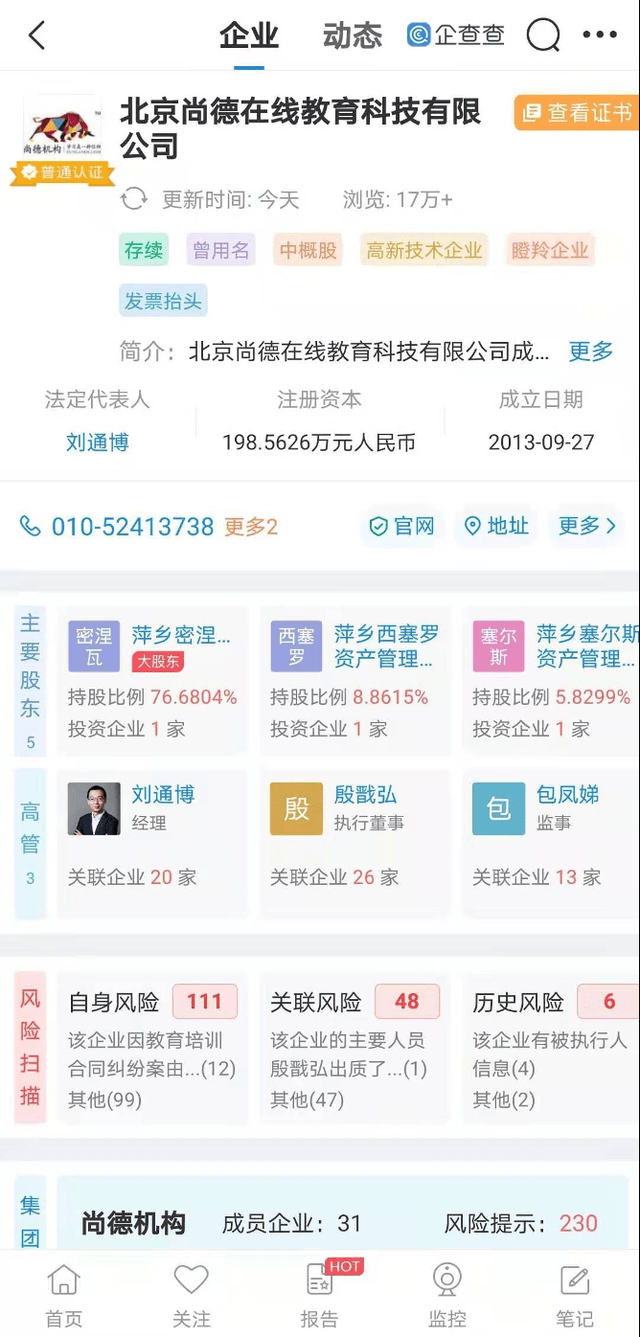Select the 发票抬头 chip
Screen dimensions: 640x1337
click(x=163, y=300)
